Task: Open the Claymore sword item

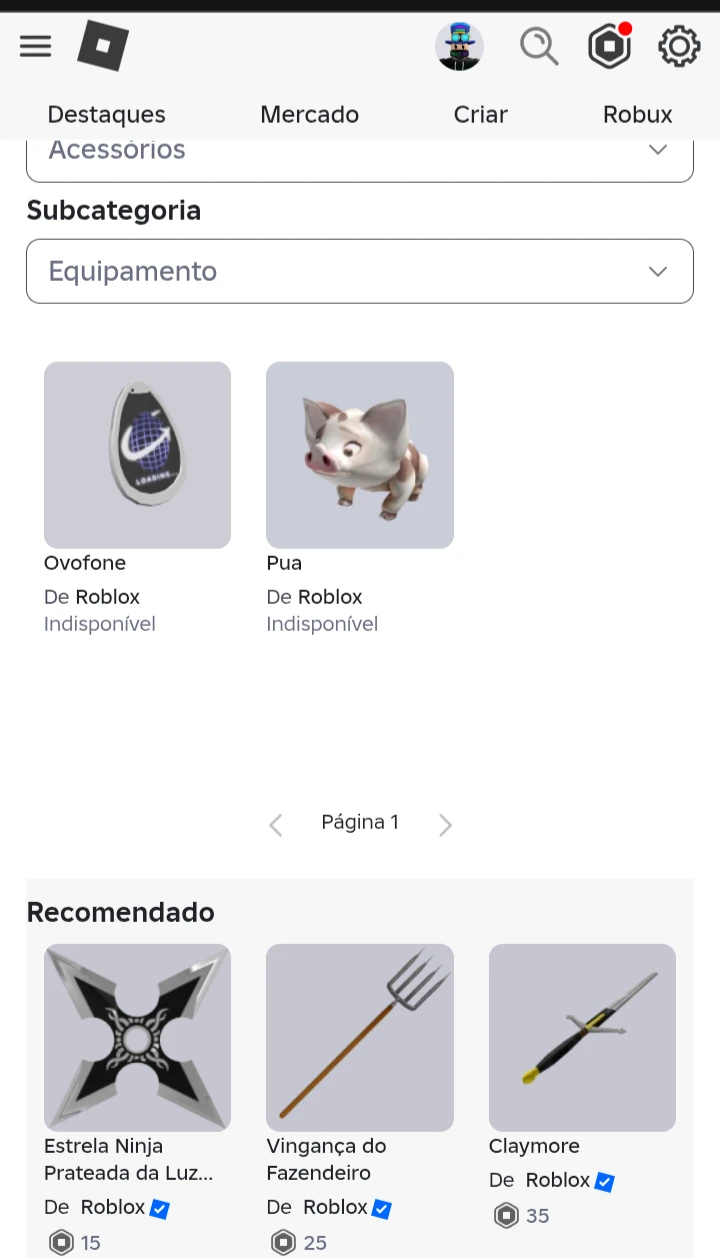Action: (x=582, y=1038)
